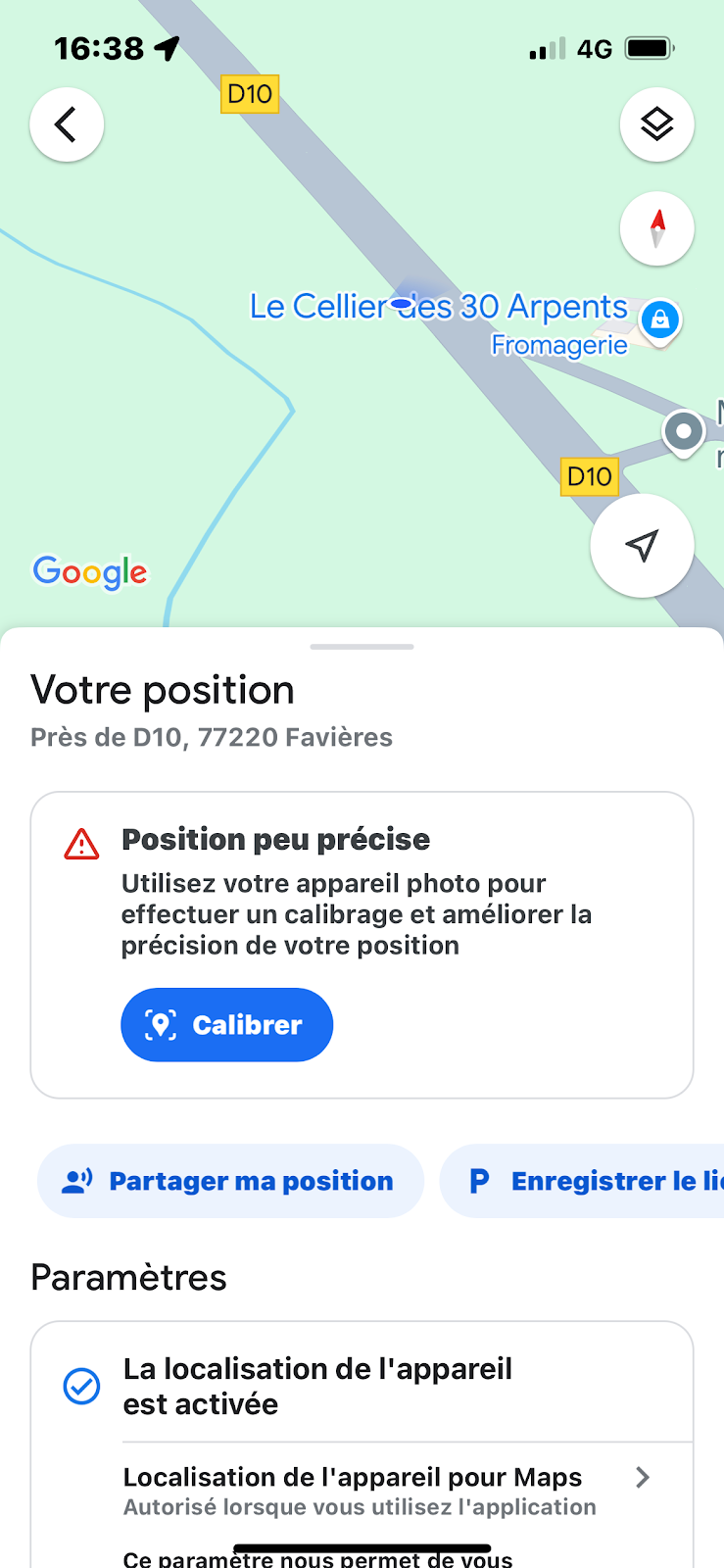Tap the compass to reorient the map
724x1568 pixels.
[x=657, y=228]
